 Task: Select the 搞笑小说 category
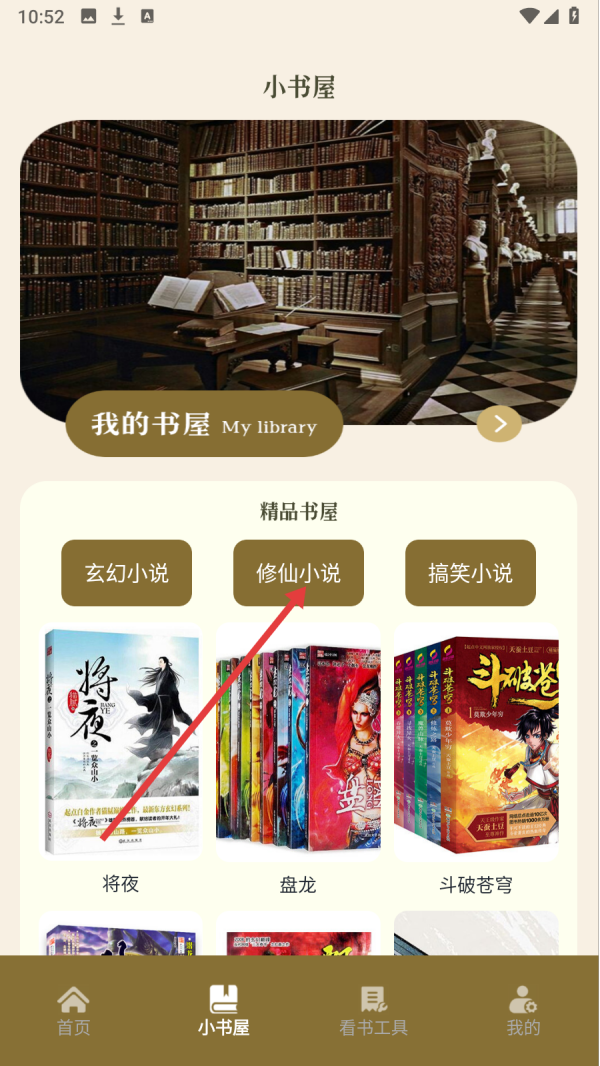(x=470, y=573)
